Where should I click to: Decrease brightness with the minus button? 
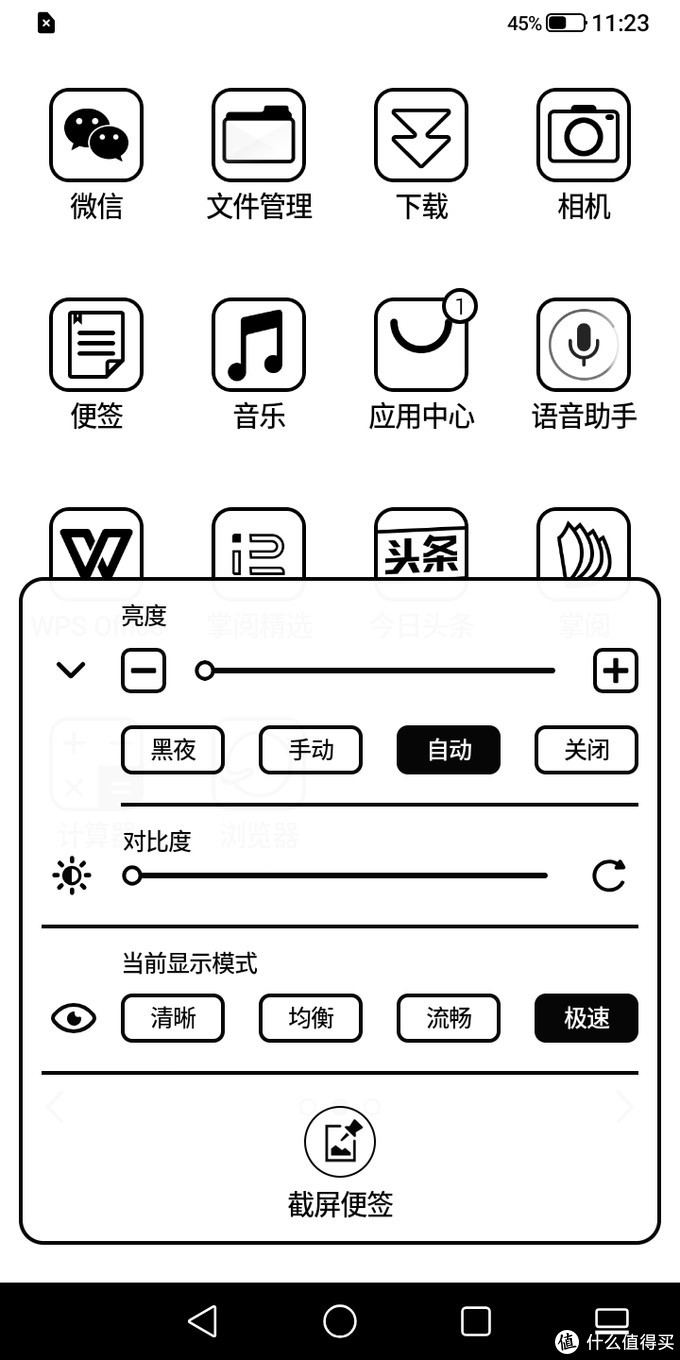144,670
